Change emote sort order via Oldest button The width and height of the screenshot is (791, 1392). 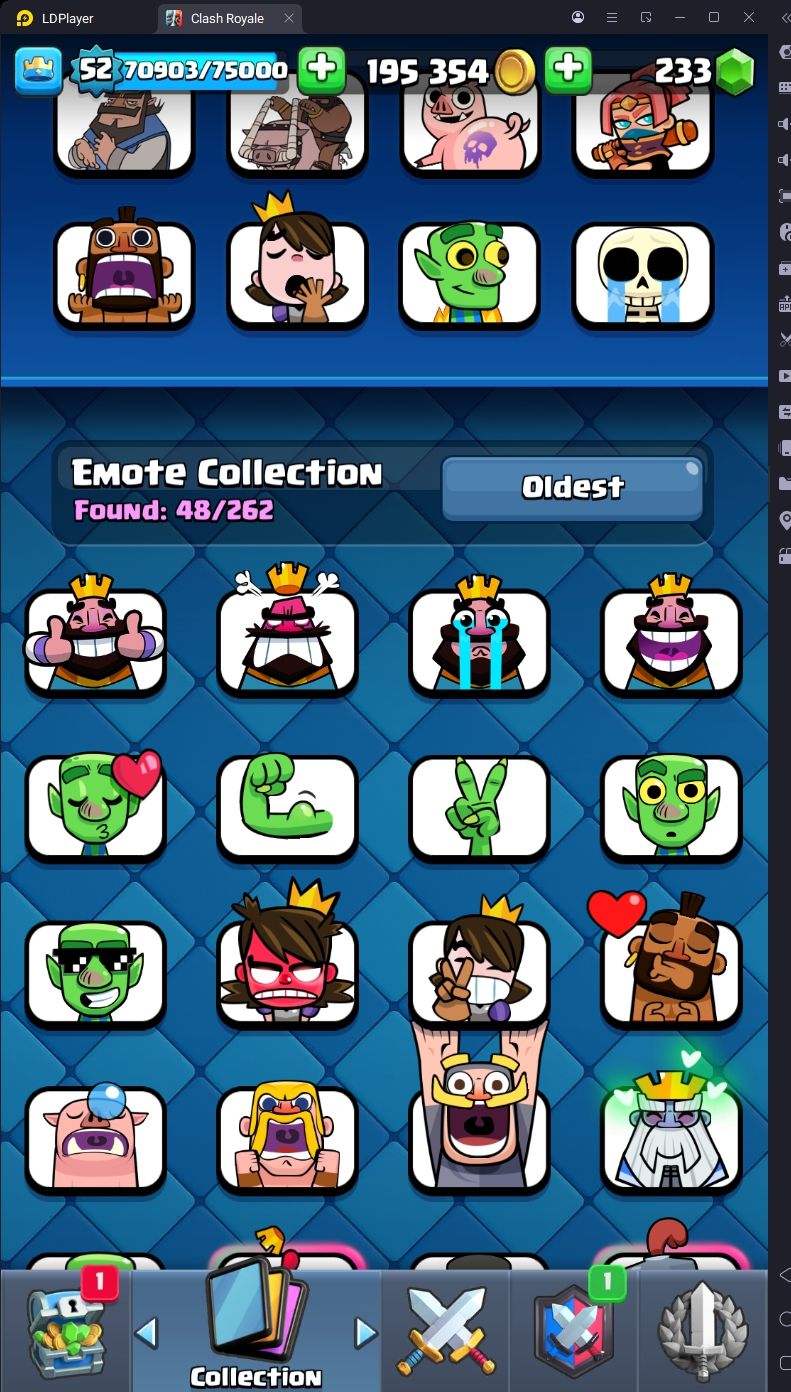pos(572,488)
